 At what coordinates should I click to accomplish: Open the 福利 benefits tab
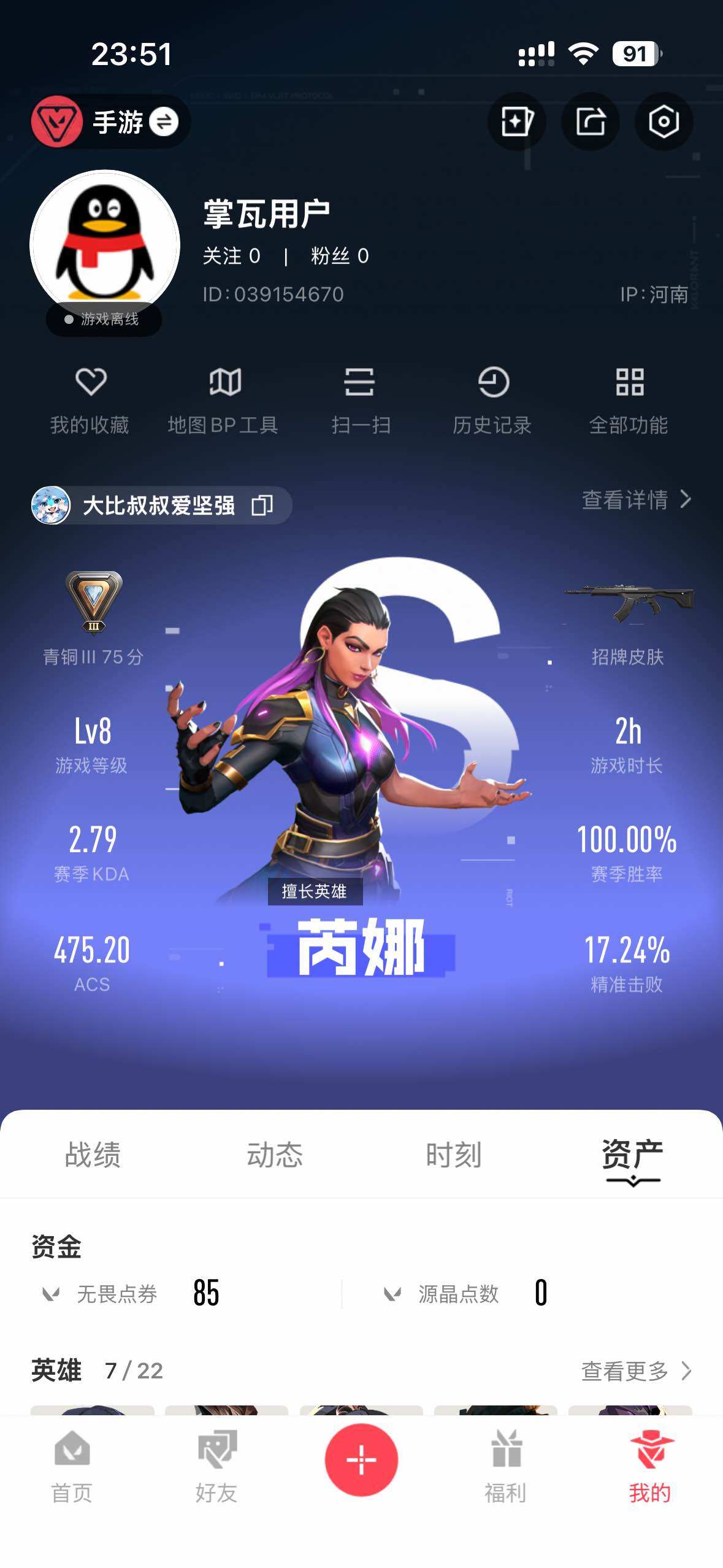[x=506, y=1466]
